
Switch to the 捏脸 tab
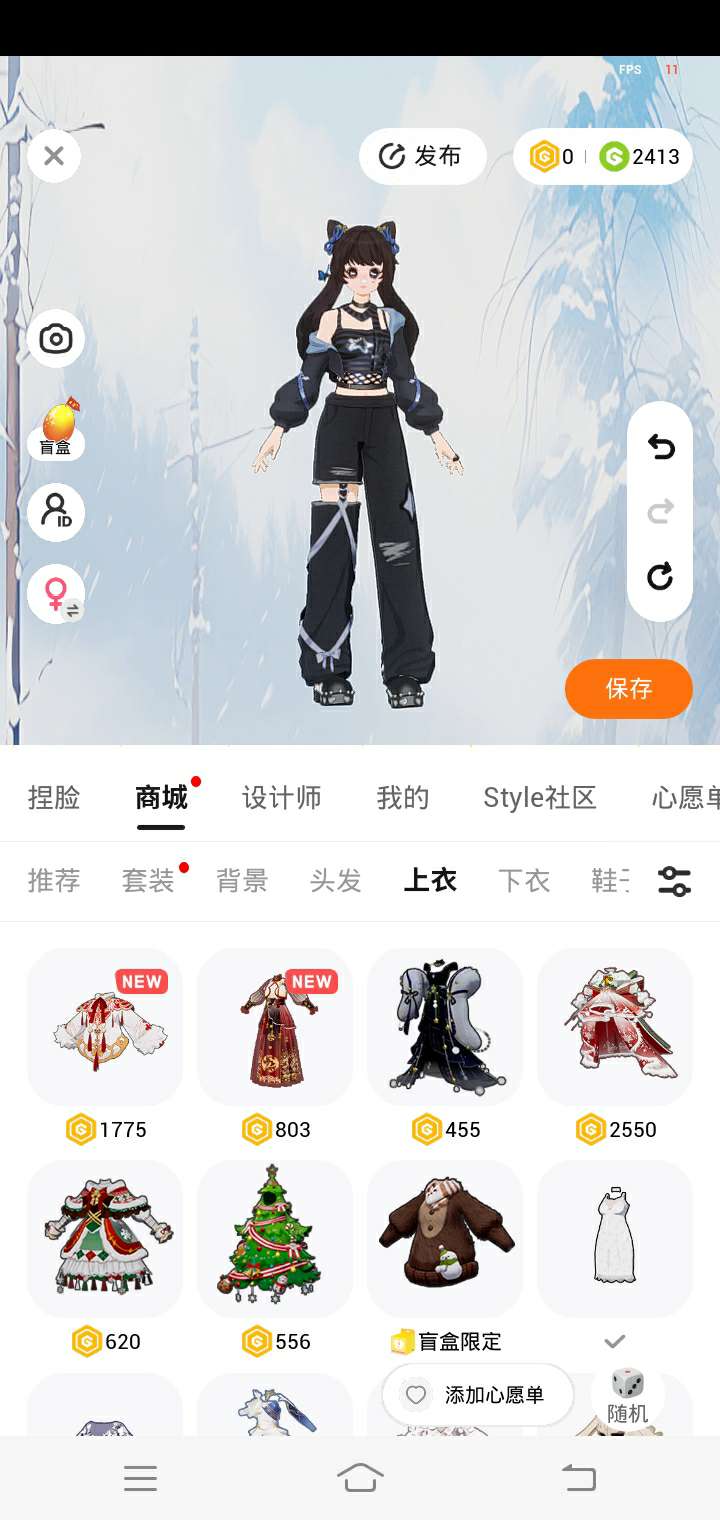pyautogui.click(x=54, y=798)
